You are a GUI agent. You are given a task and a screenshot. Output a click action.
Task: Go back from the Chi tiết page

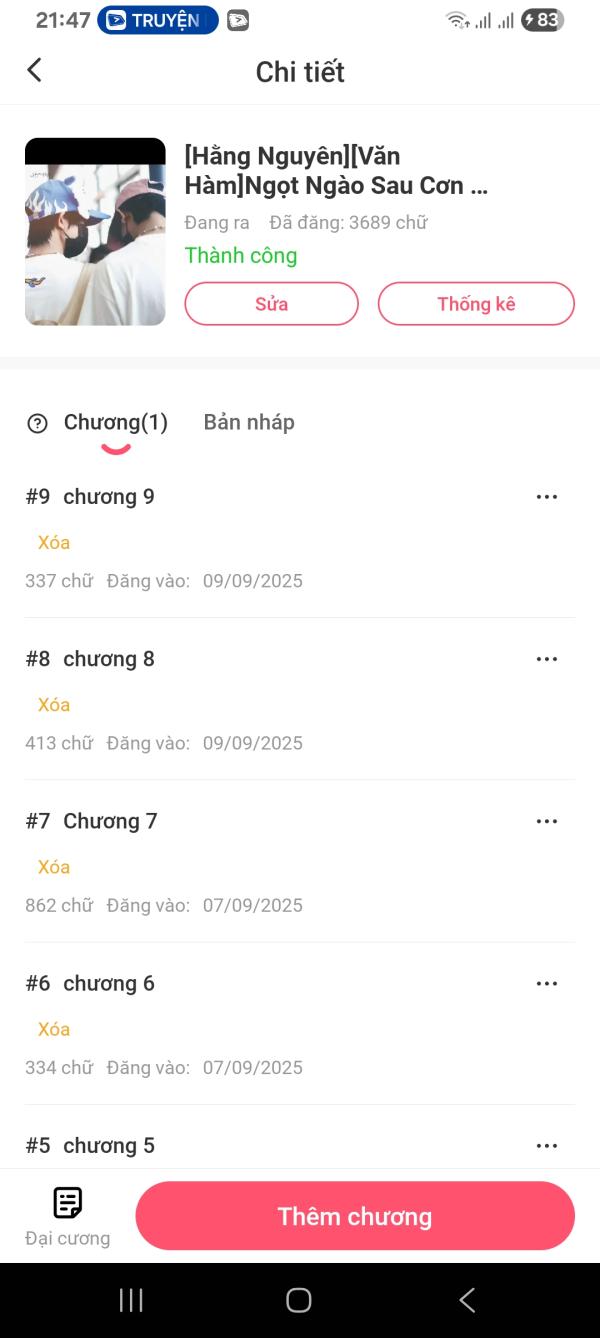click(34, 70)
